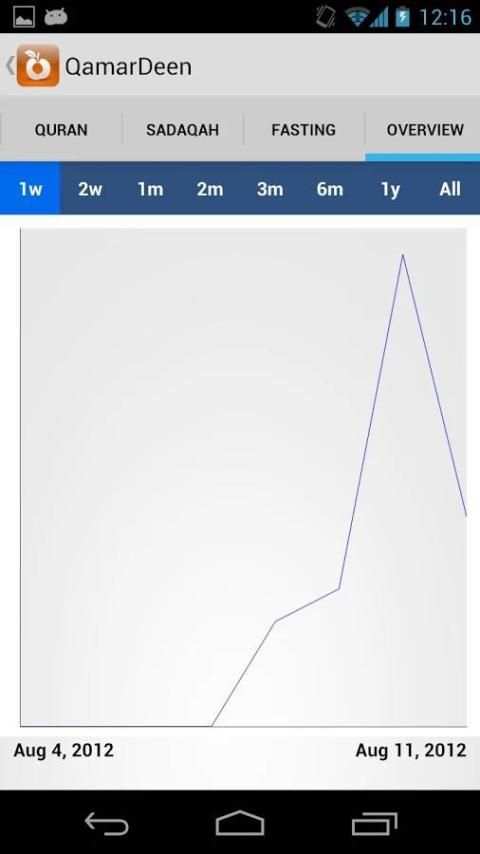Show the 2w range
This screenshot has width=480, height=854.
[90, 189]
